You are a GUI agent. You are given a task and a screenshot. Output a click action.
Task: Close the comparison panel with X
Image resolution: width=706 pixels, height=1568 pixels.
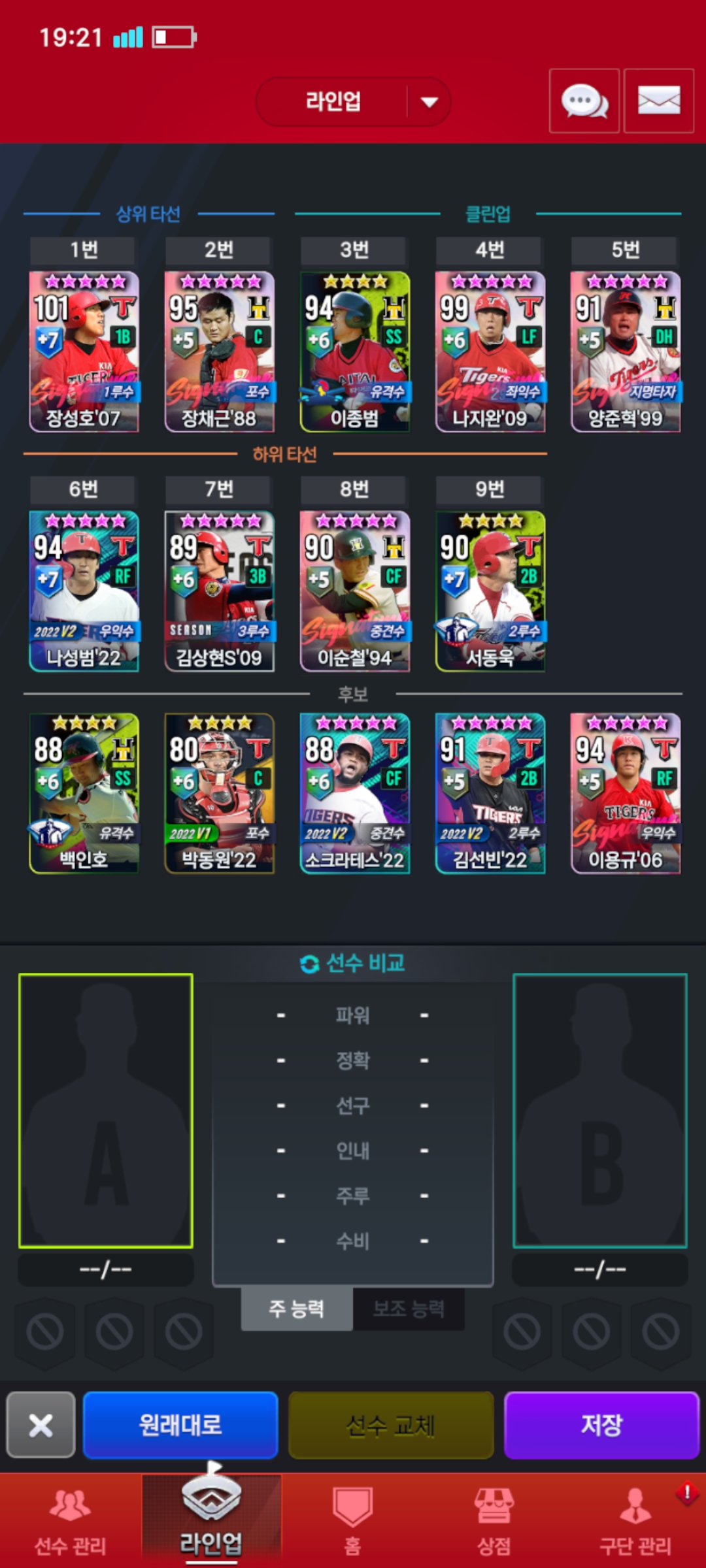coord(41,1425)
